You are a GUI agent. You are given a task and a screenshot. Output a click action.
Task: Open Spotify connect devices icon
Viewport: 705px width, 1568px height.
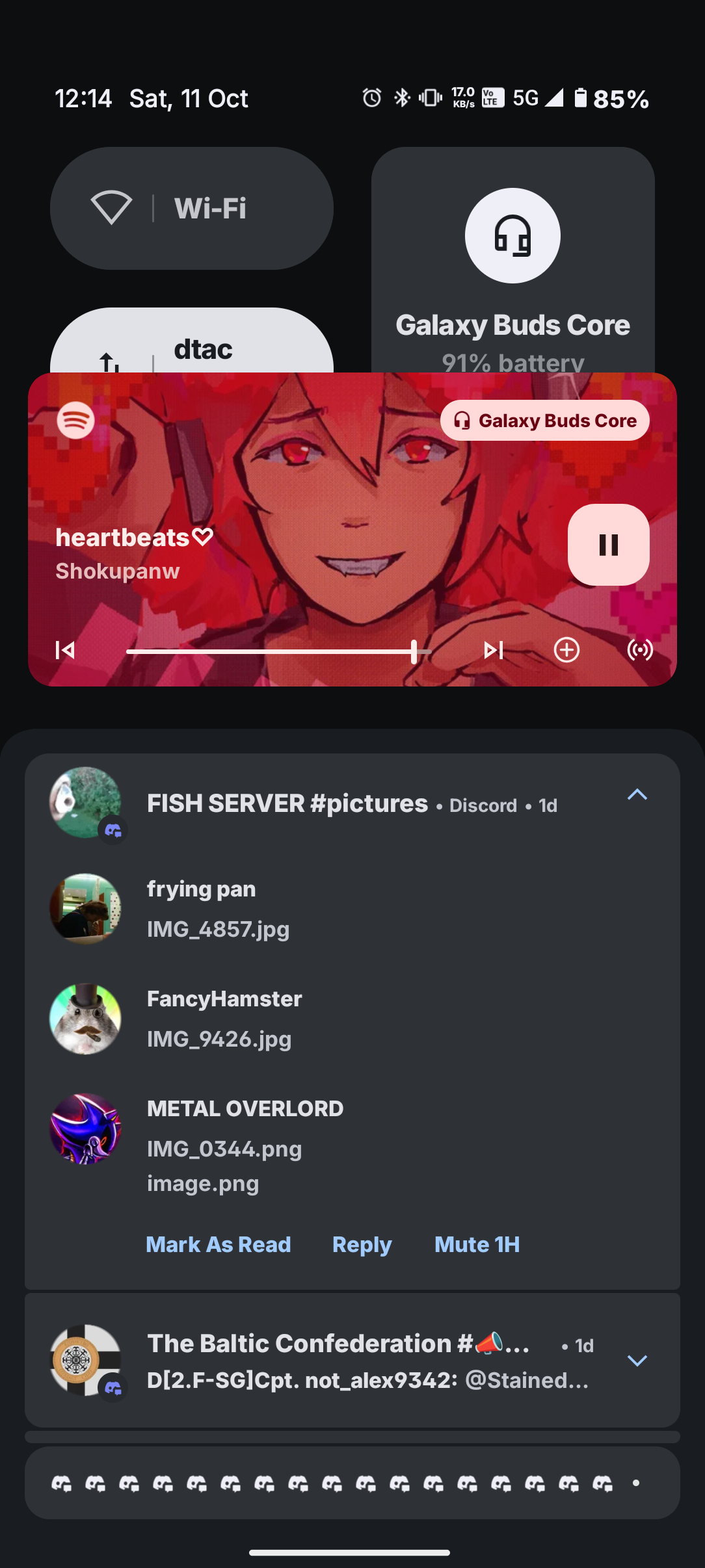(640, 649)
